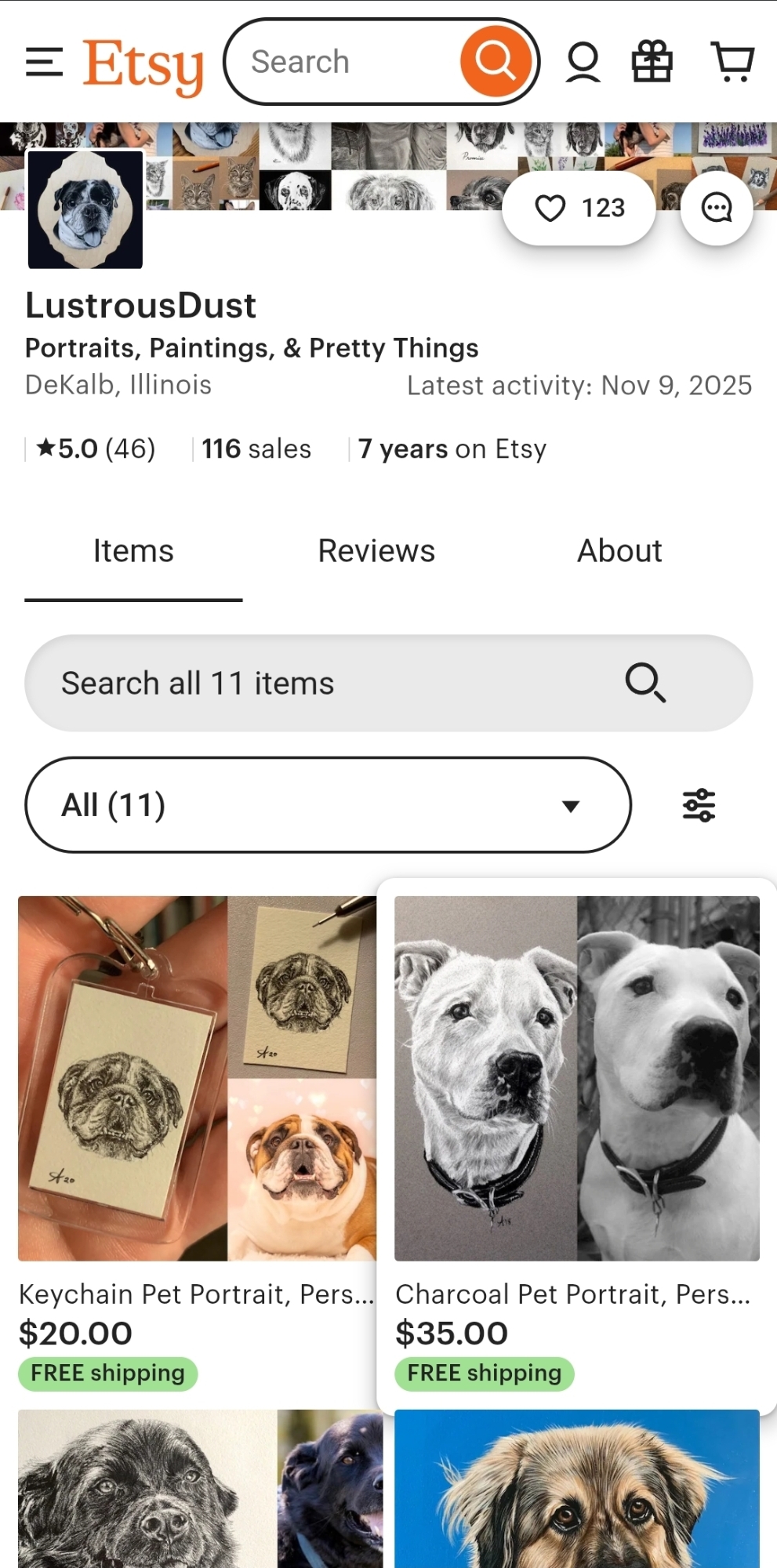This screenshot has width=777, height=1568.
Task: Switch to the About tab
Action: 619,551
